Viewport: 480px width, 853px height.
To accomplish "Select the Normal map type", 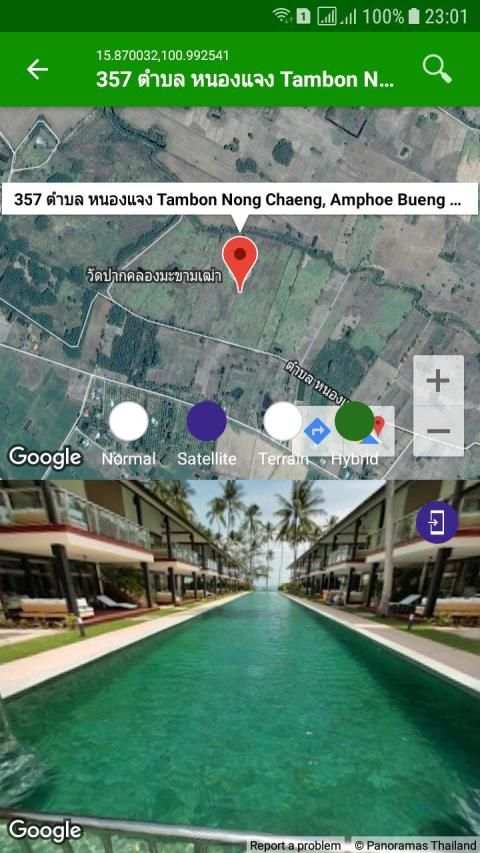I will [128, 421].
